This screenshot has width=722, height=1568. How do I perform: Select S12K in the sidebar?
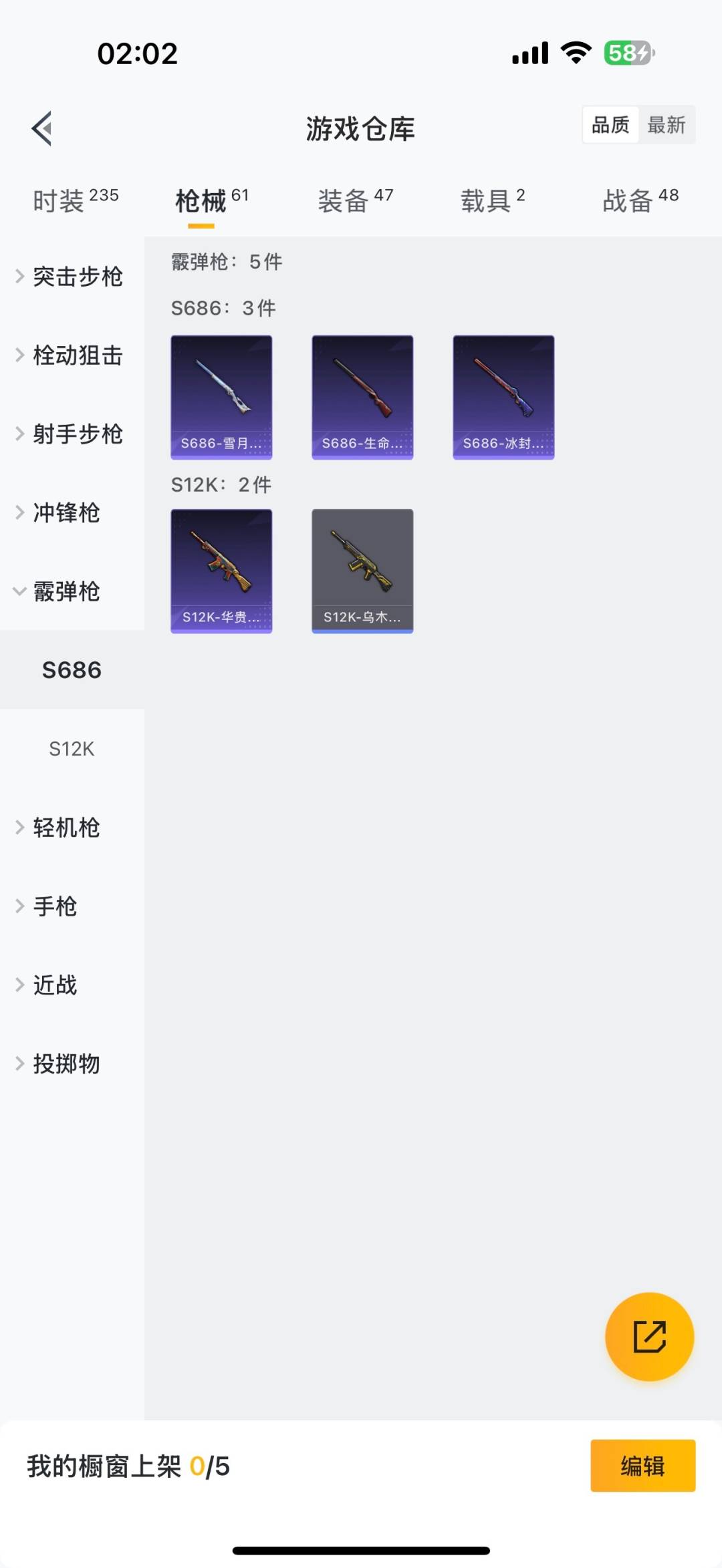(72, 749)
